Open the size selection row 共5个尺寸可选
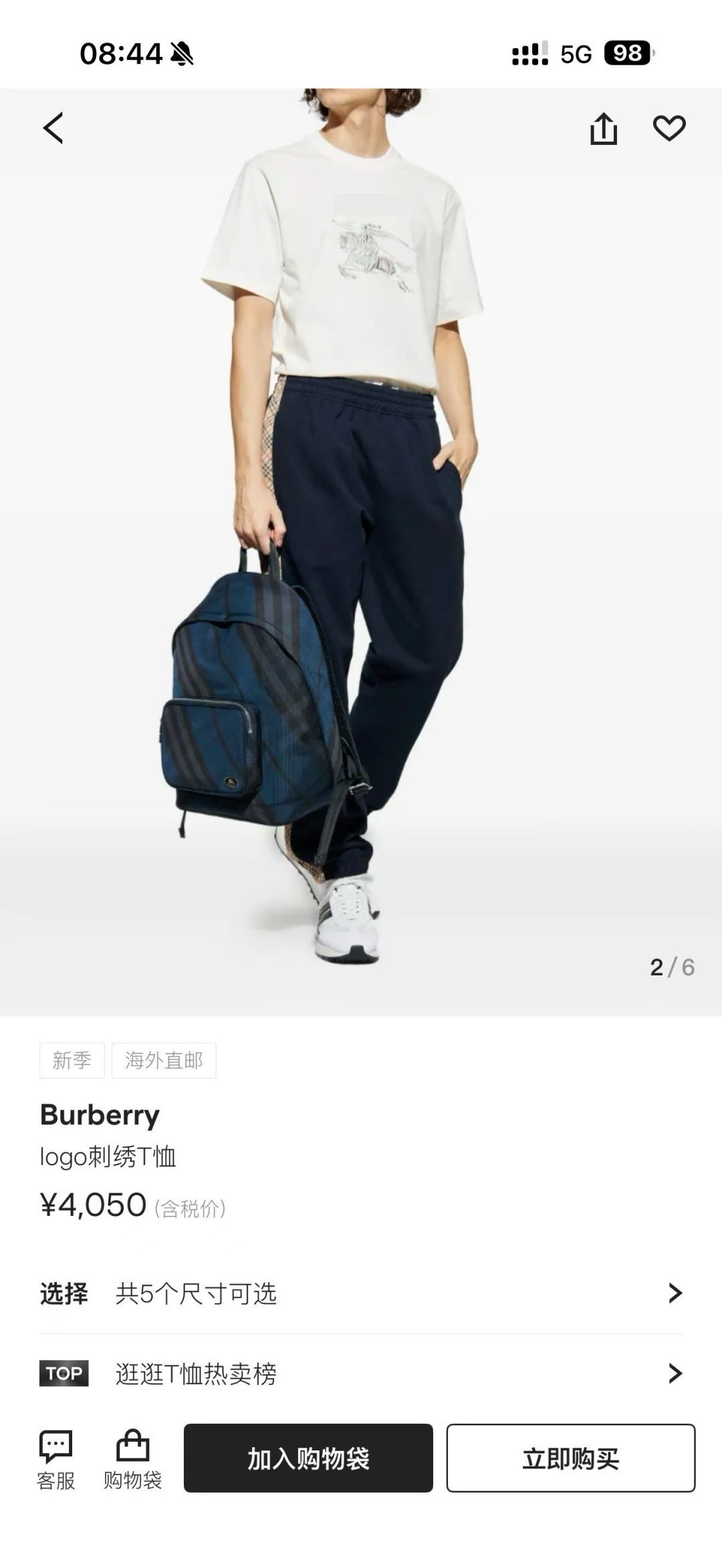The width and height of the screenshot is (722, 1568). coord(361,1293)
